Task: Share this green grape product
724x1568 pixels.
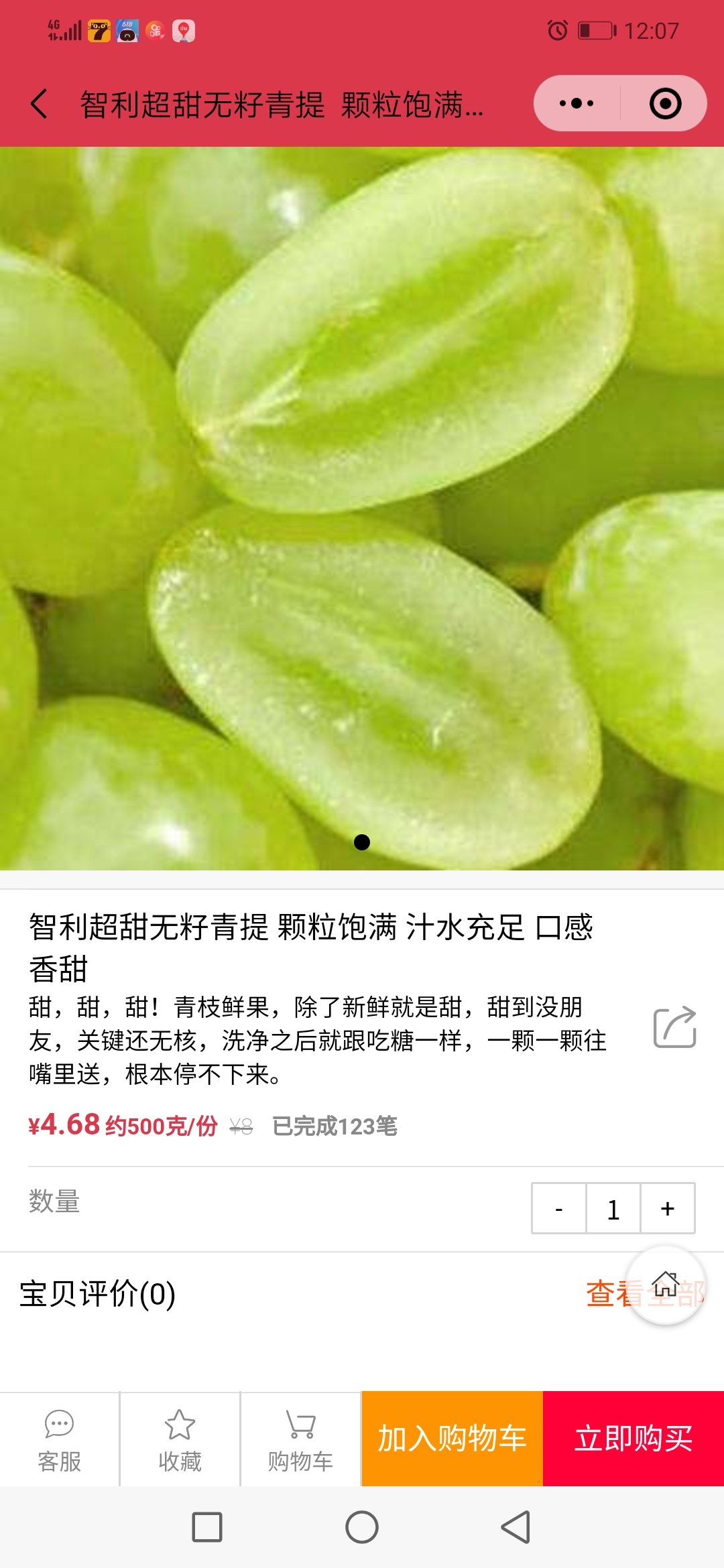Action: point(674,1027)
